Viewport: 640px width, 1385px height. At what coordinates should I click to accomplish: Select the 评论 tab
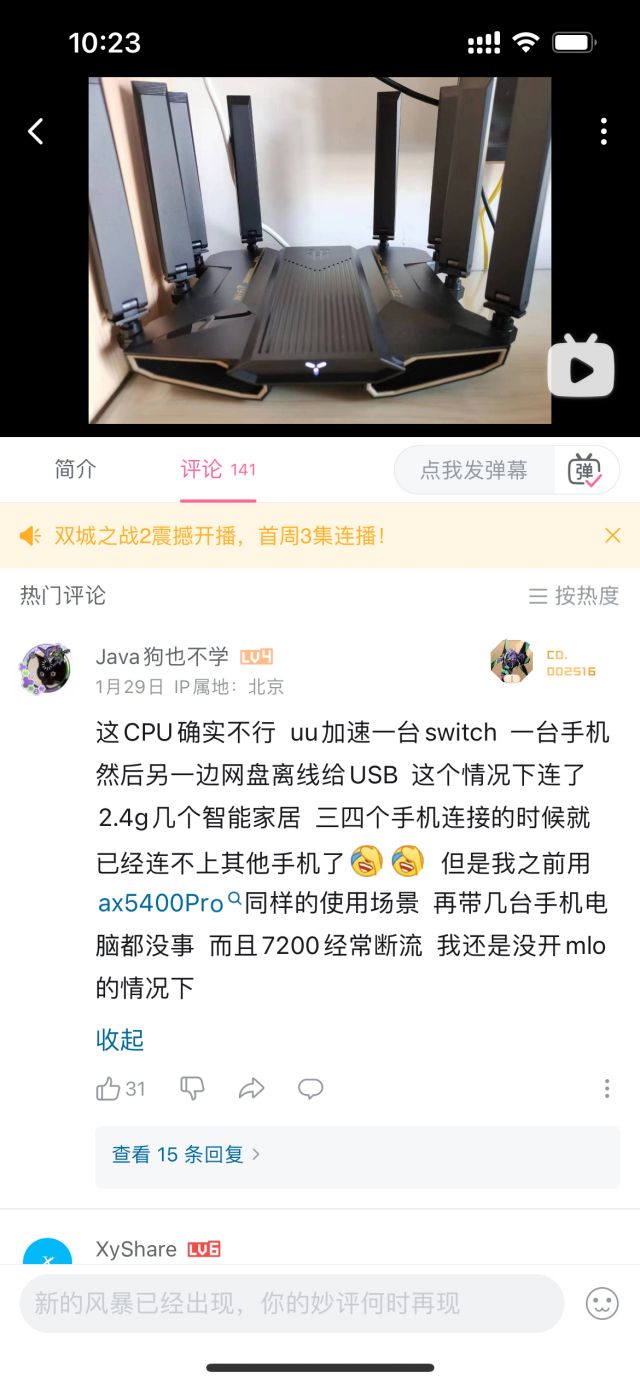click(217, 469)
